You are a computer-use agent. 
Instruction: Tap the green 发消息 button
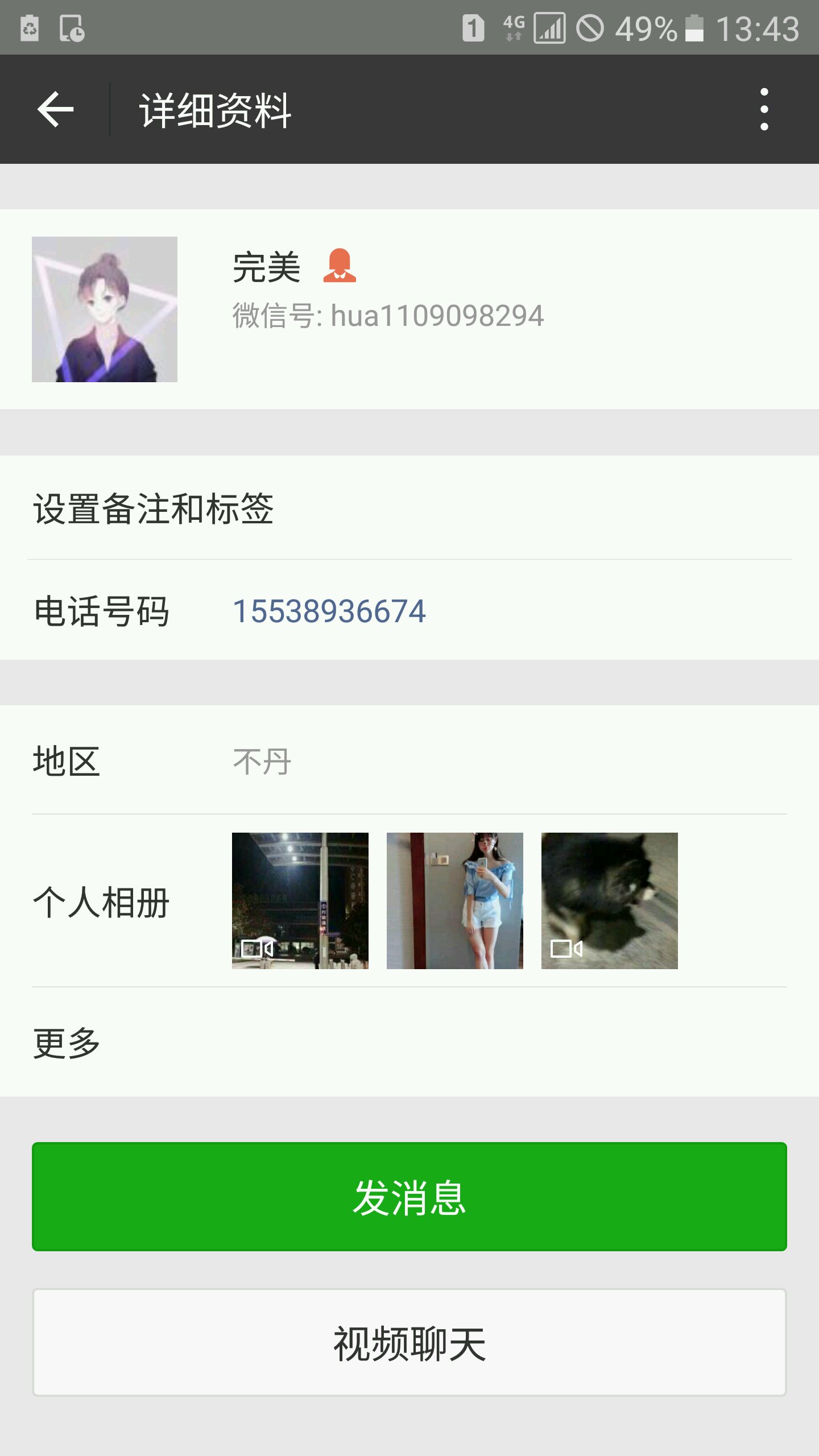[409, 1196]
